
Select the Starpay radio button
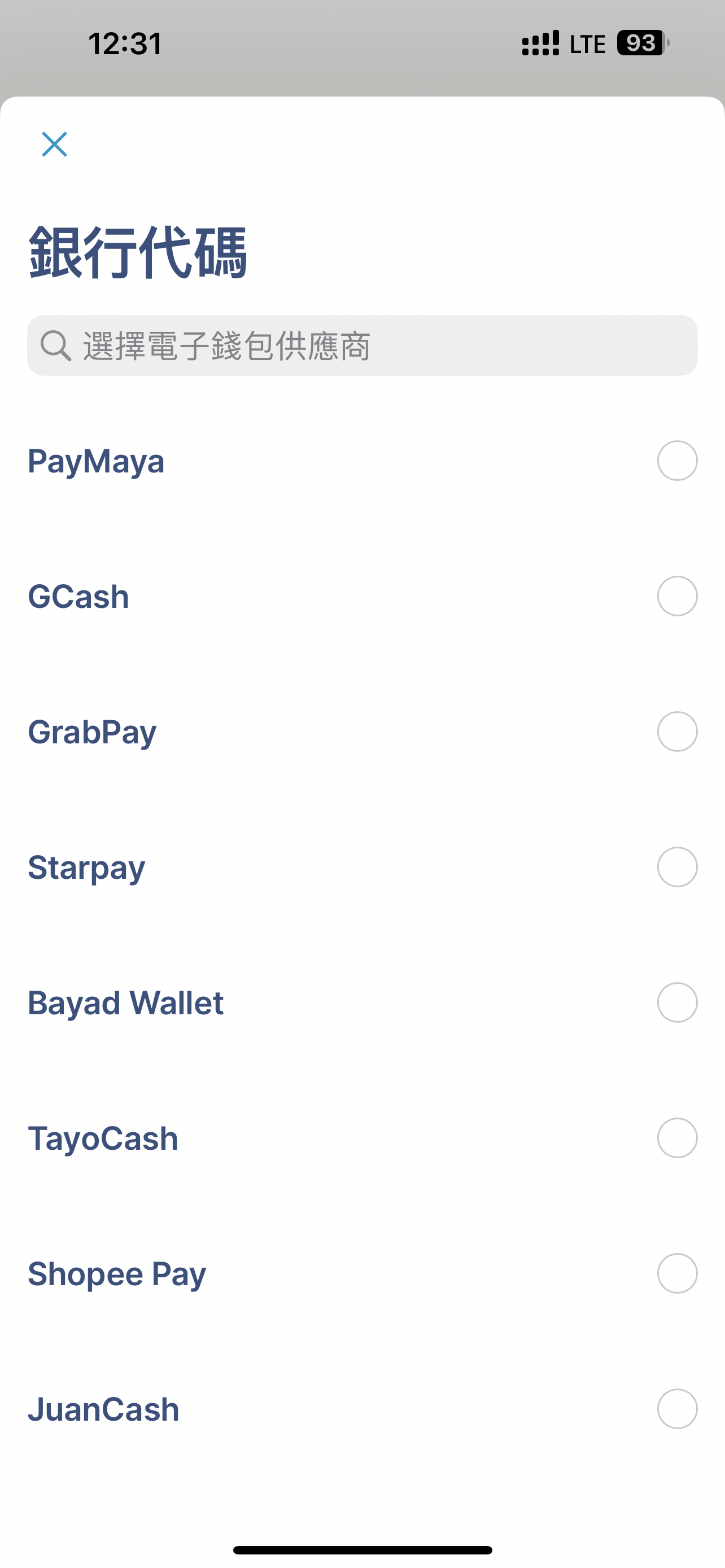pyautogui.click(x=677, y=867)
